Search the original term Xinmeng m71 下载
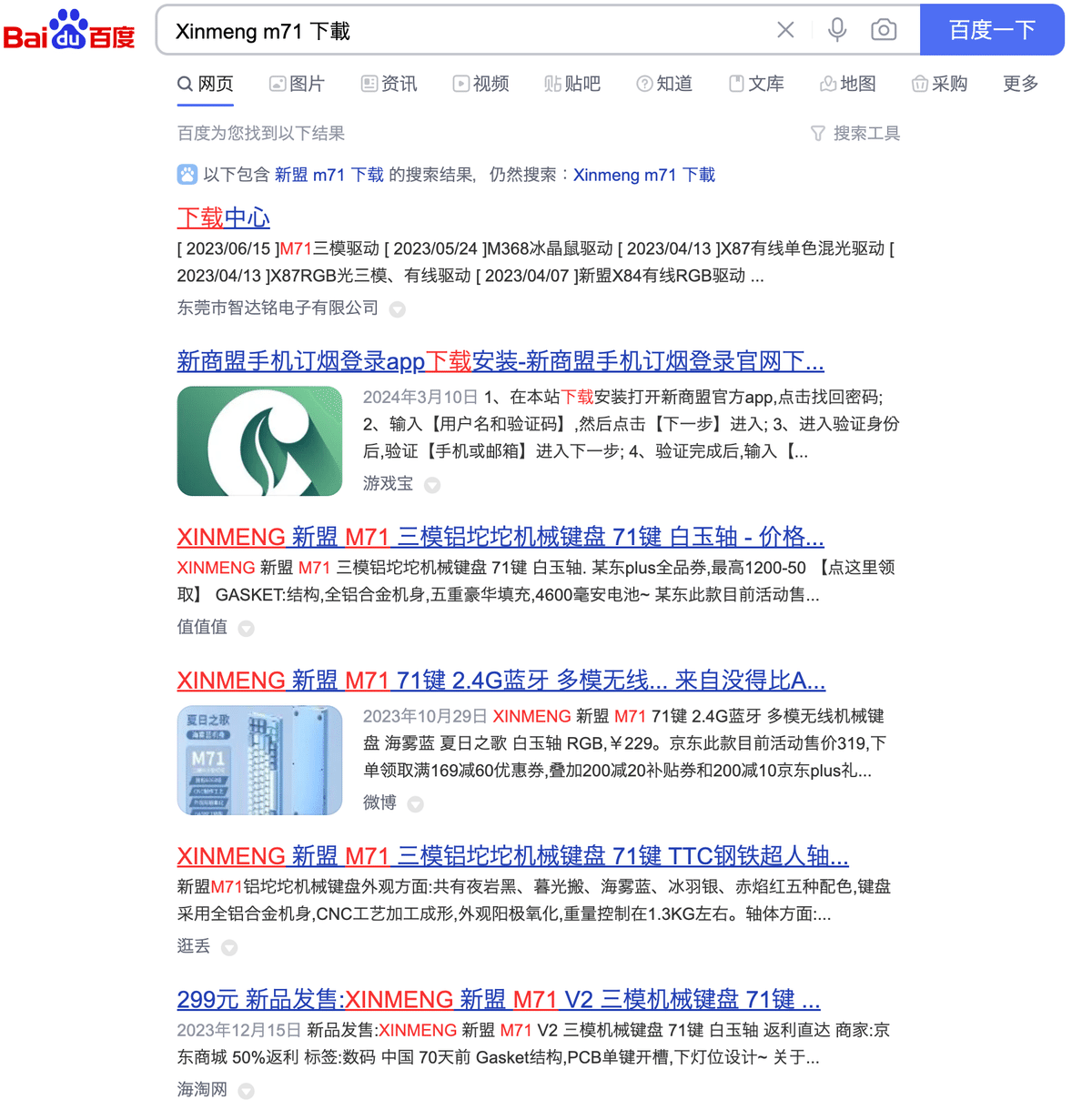 coord(643,175)
